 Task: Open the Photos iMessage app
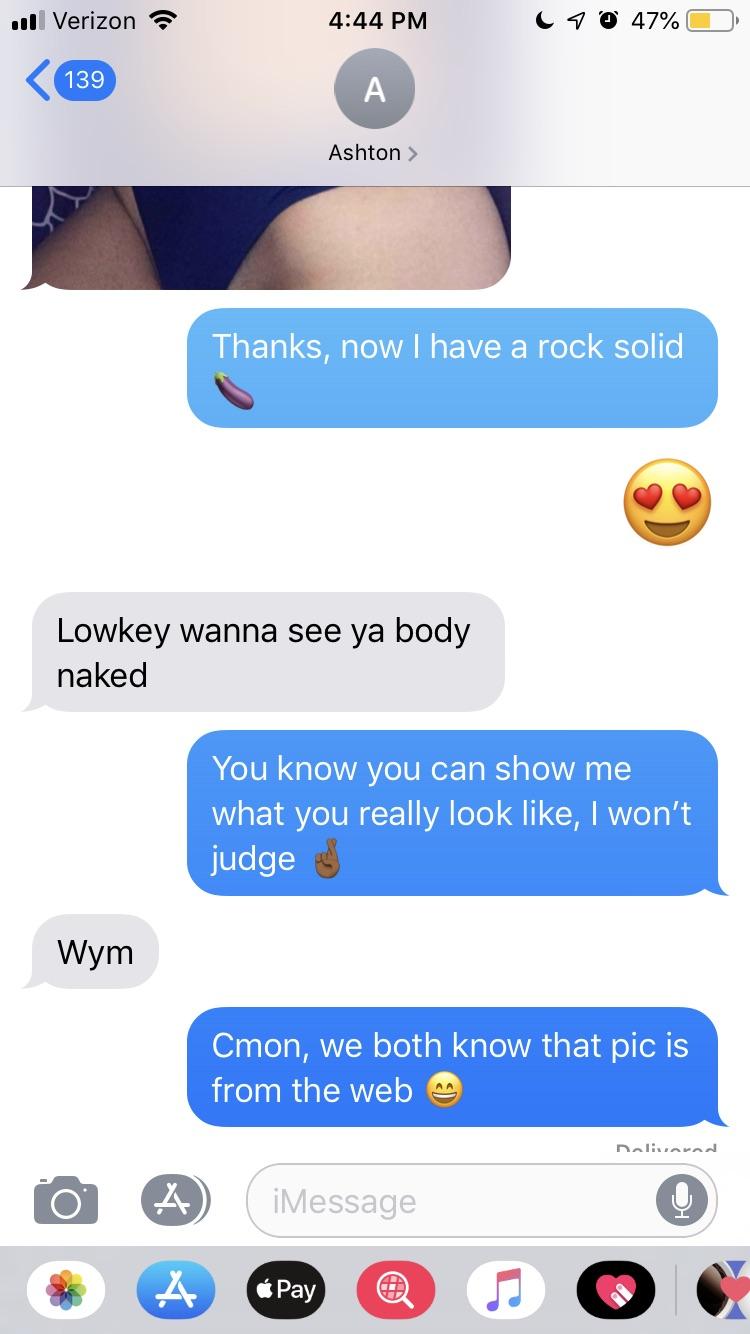coord(66,1290)
